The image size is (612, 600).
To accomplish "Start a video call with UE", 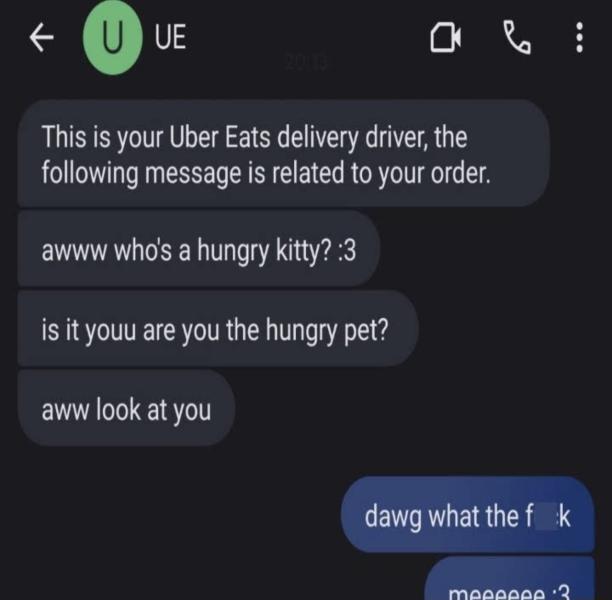I will click(445, 39).
